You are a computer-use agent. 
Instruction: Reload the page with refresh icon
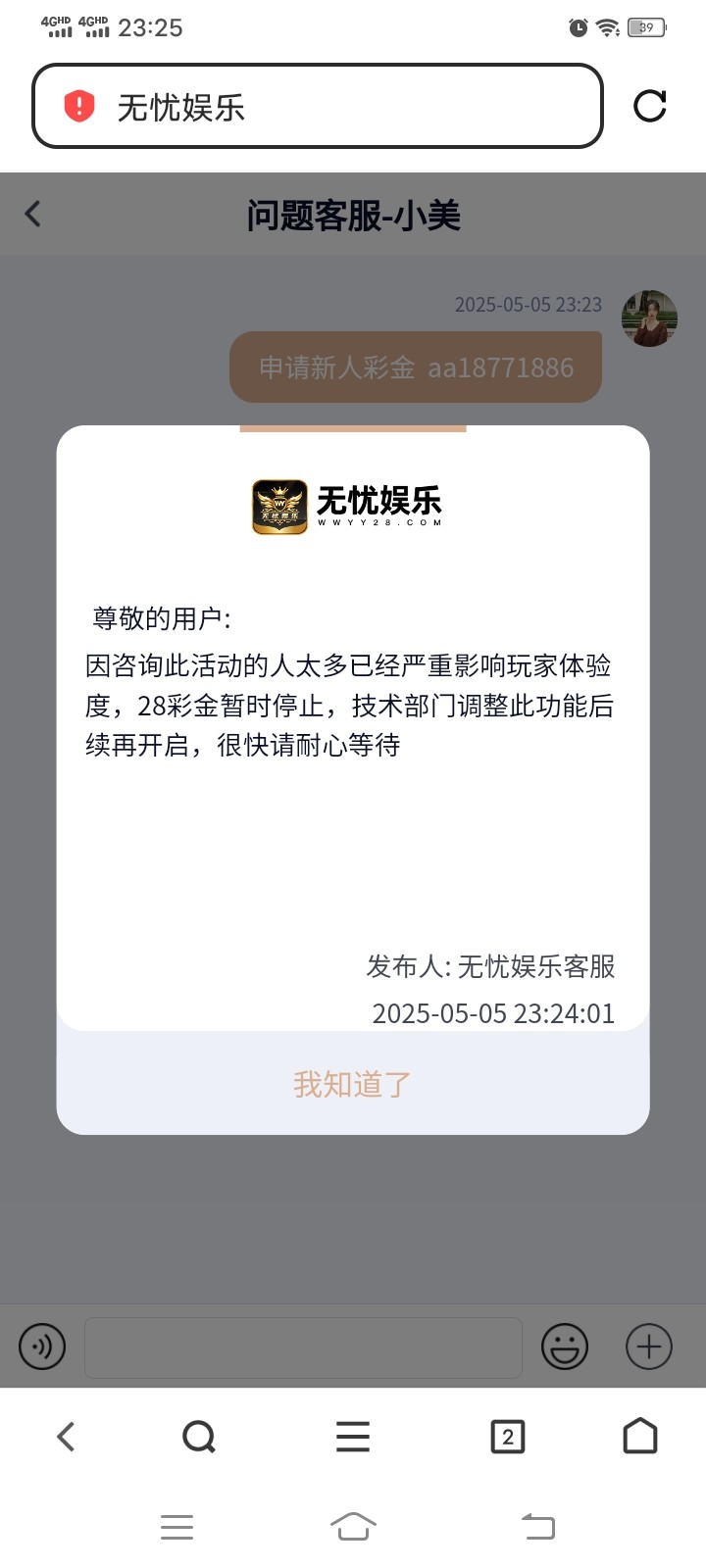pos(650,106)
